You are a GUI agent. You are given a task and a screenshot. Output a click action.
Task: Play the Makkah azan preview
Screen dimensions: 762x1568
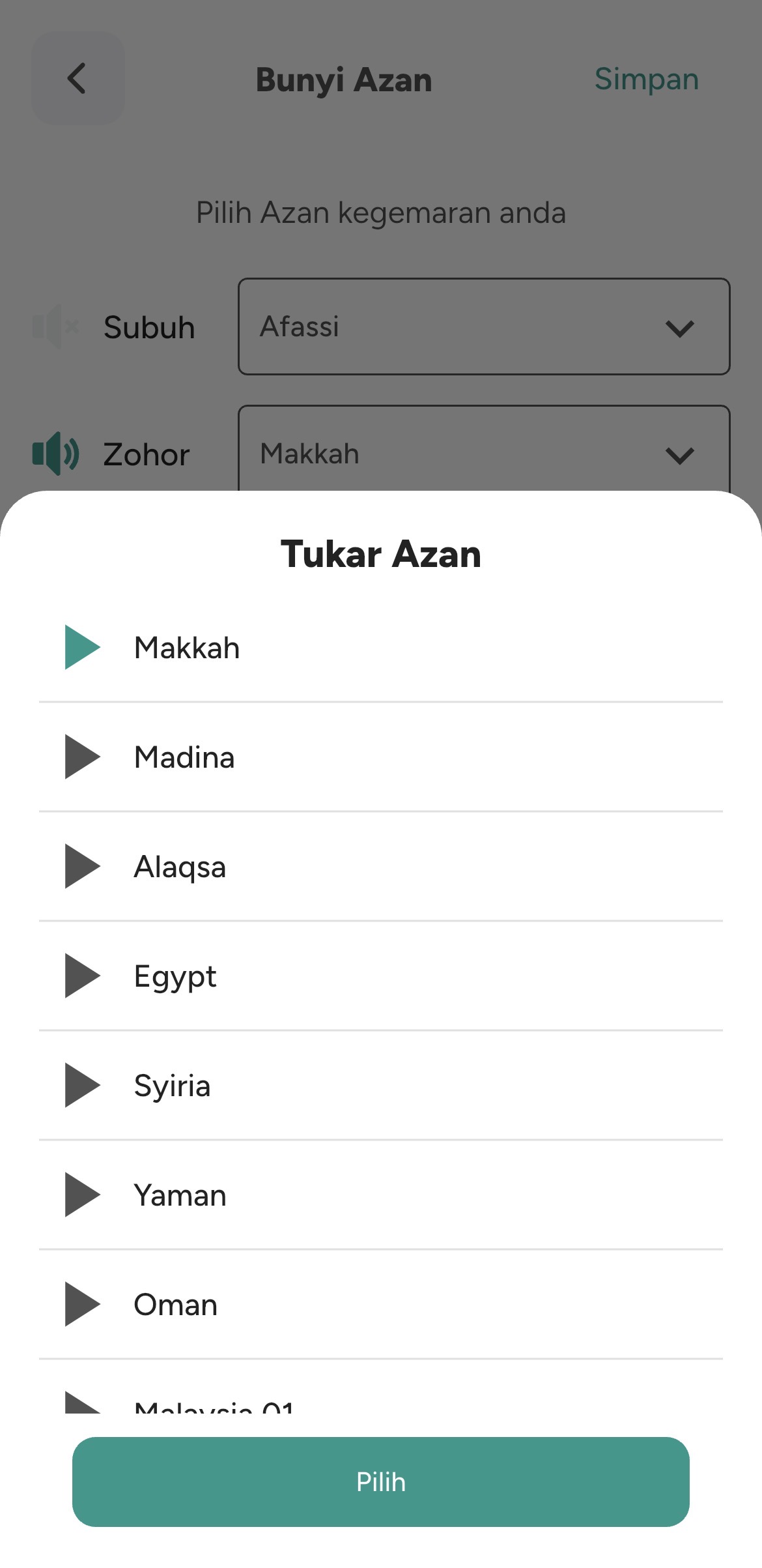[x=82, y=647]
